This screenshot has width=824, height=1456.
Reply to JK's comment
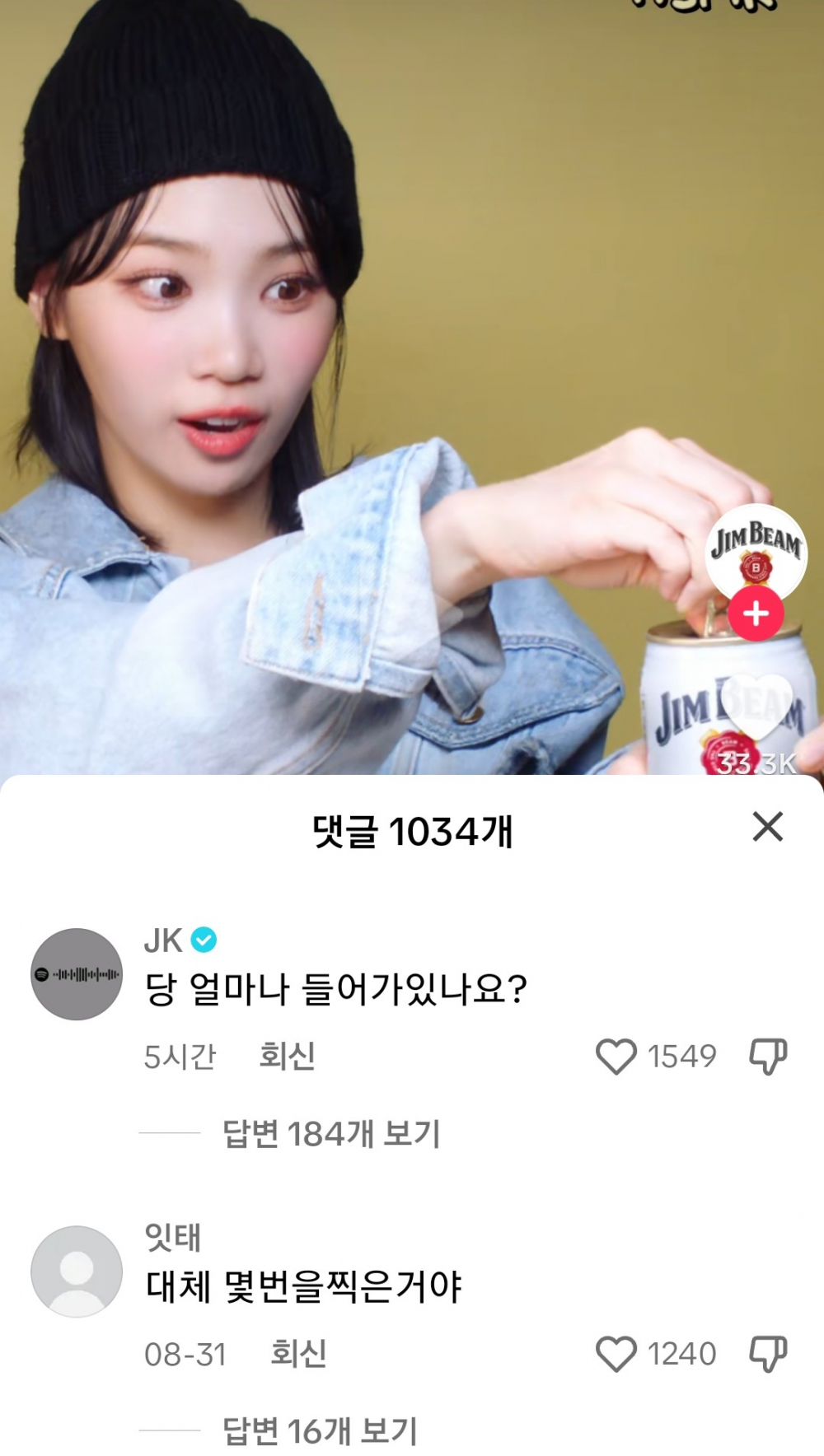coord(287,1057)
